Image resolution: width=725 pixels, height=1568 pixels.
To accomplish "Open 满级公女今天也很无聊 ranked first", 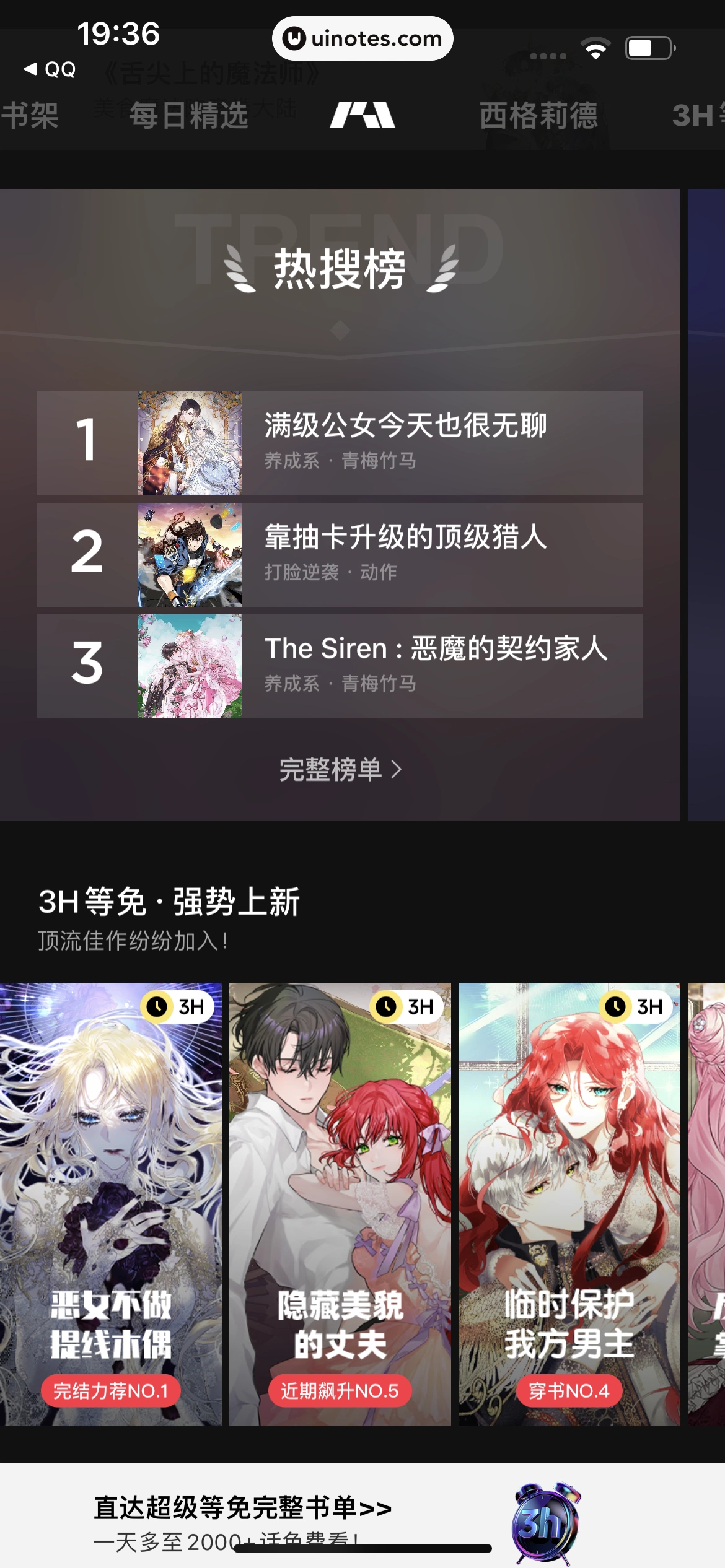I will coord(340,443).
